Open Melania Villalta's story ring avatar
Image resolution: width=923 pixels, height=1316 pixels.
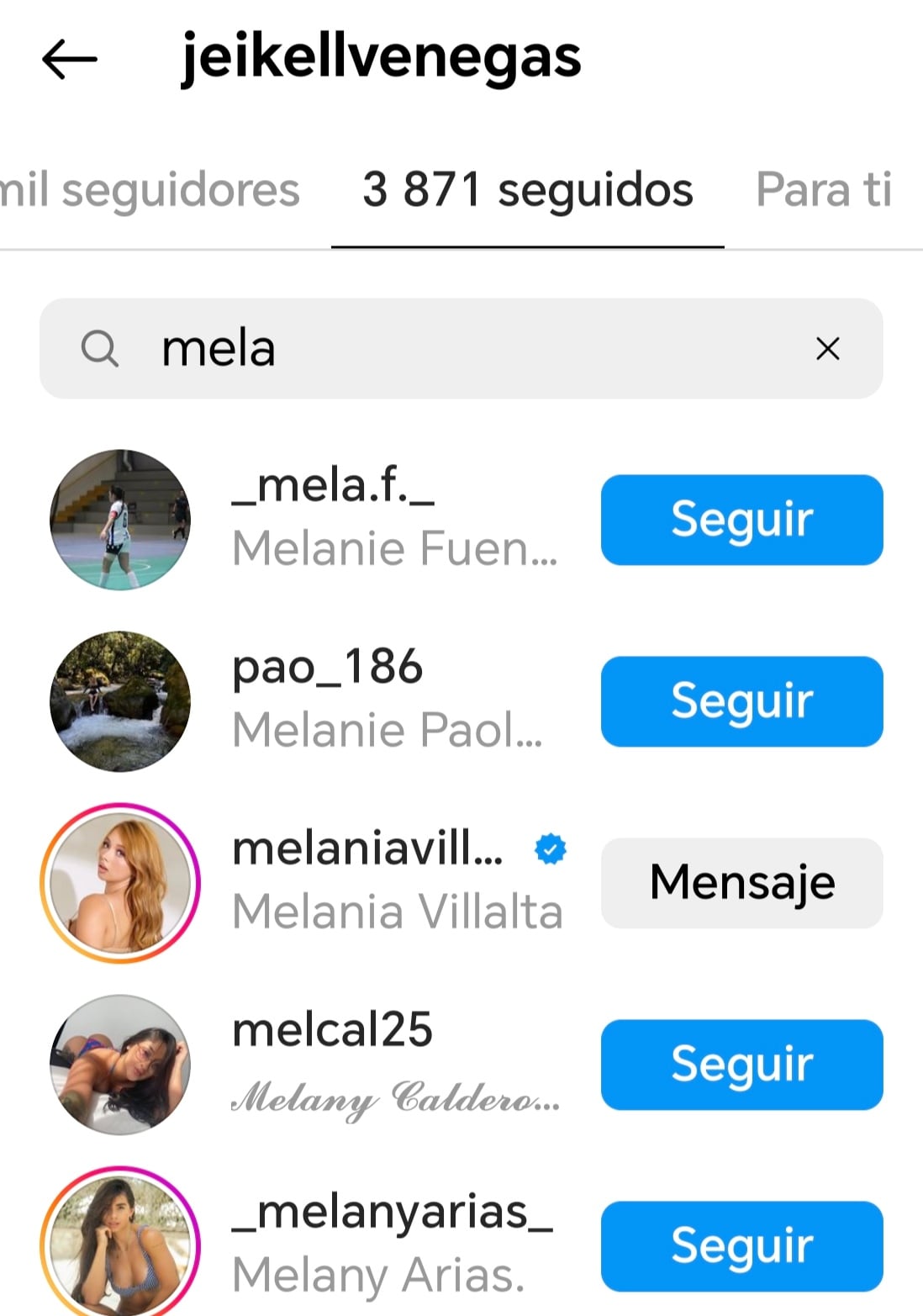coord(120,882)
